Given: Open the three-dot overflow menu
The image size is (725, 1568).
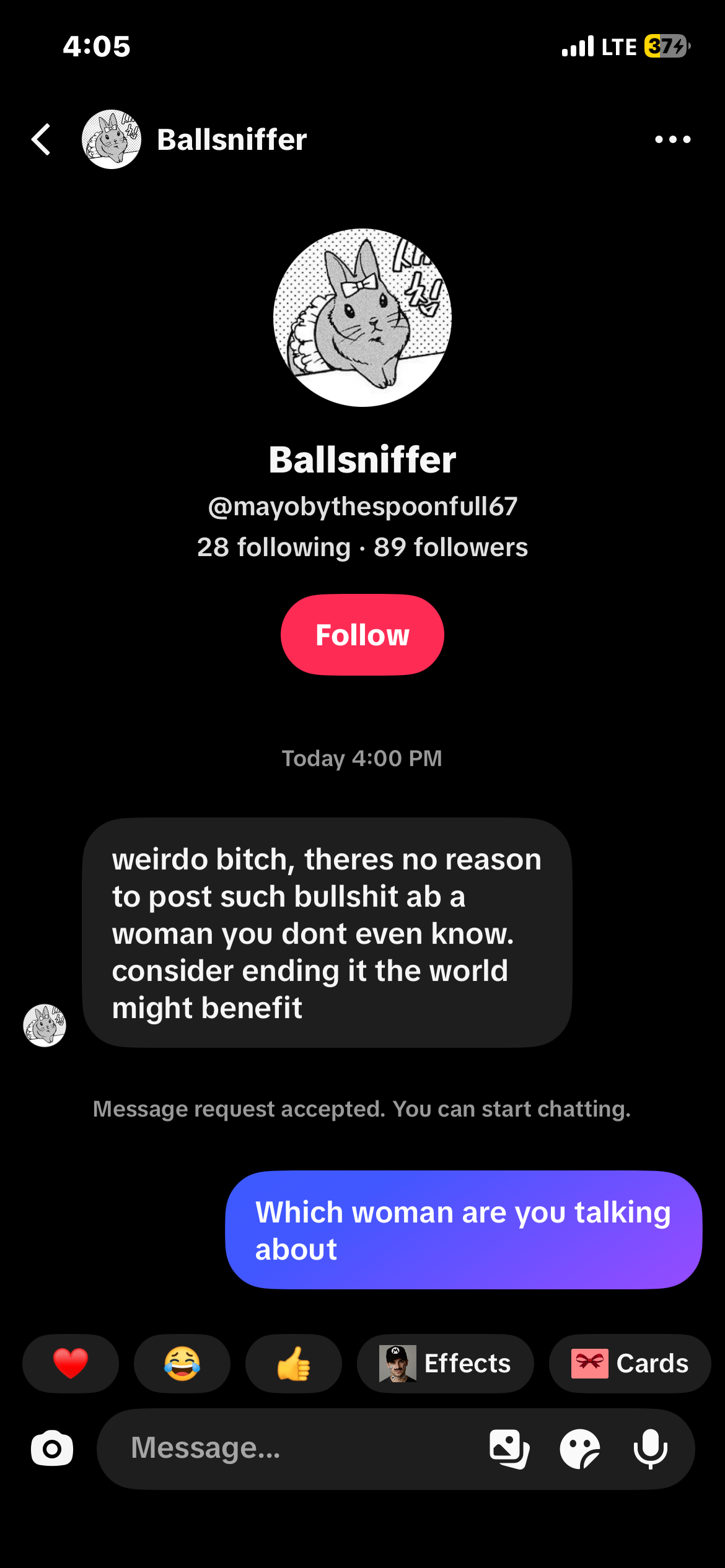Looking at the screenshot, I should (672, 139).
